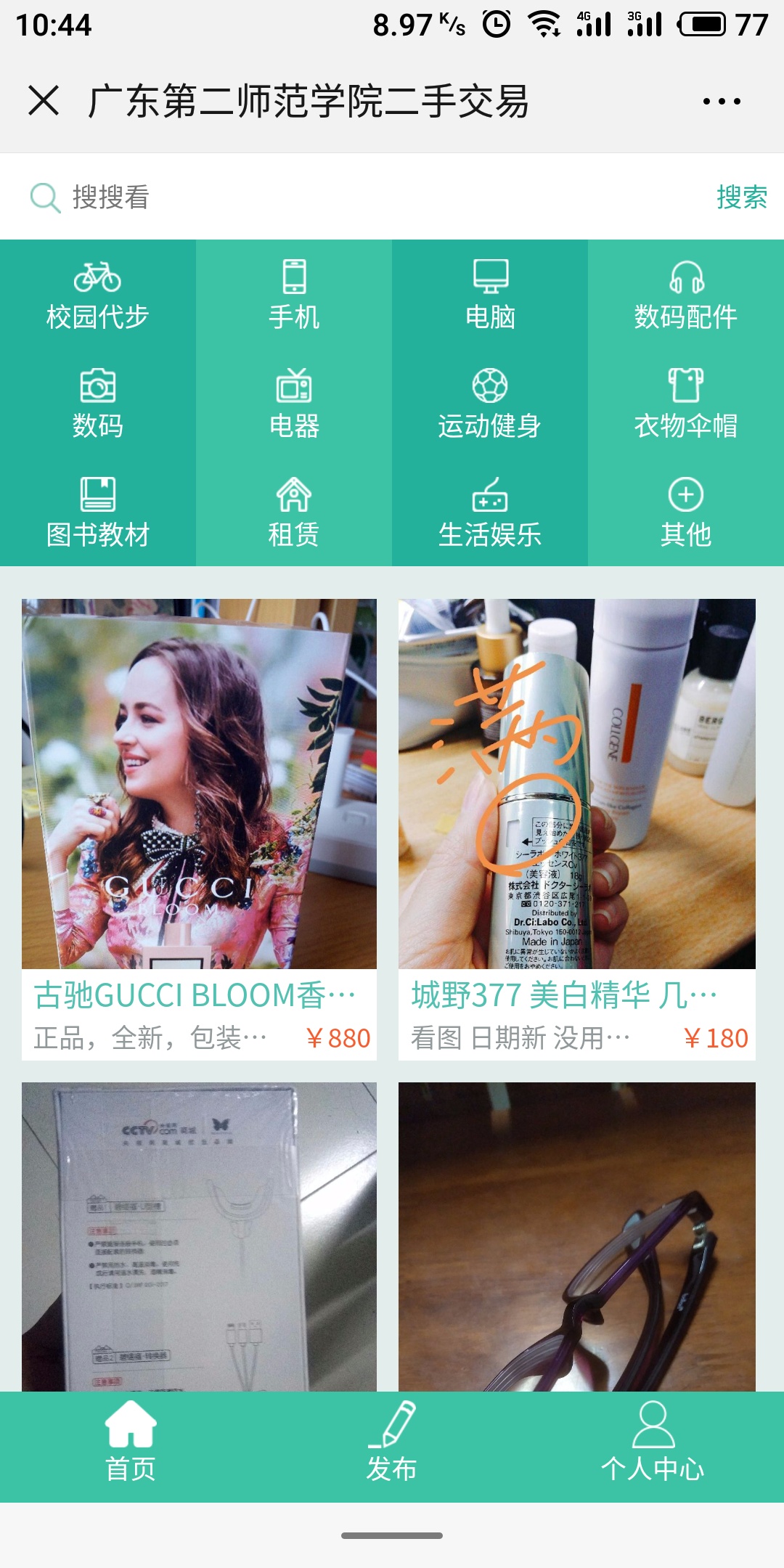Open the 图书教材 category

98,512
